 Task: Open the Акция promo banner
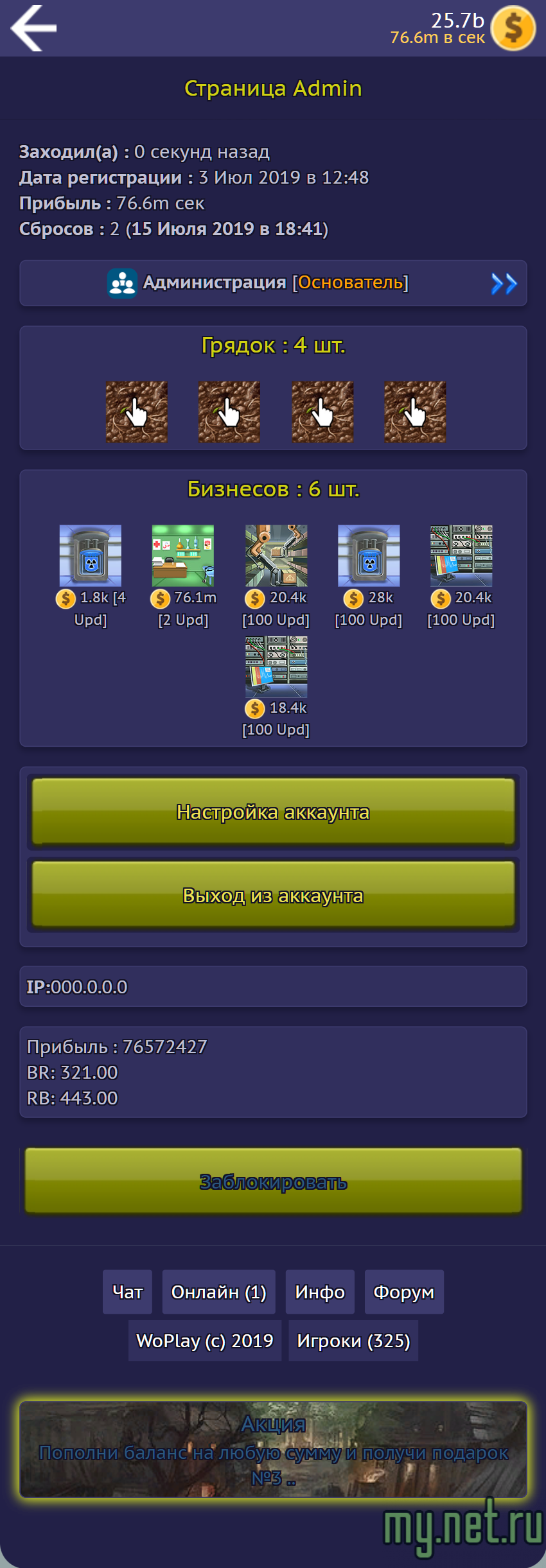(273, 1450)
